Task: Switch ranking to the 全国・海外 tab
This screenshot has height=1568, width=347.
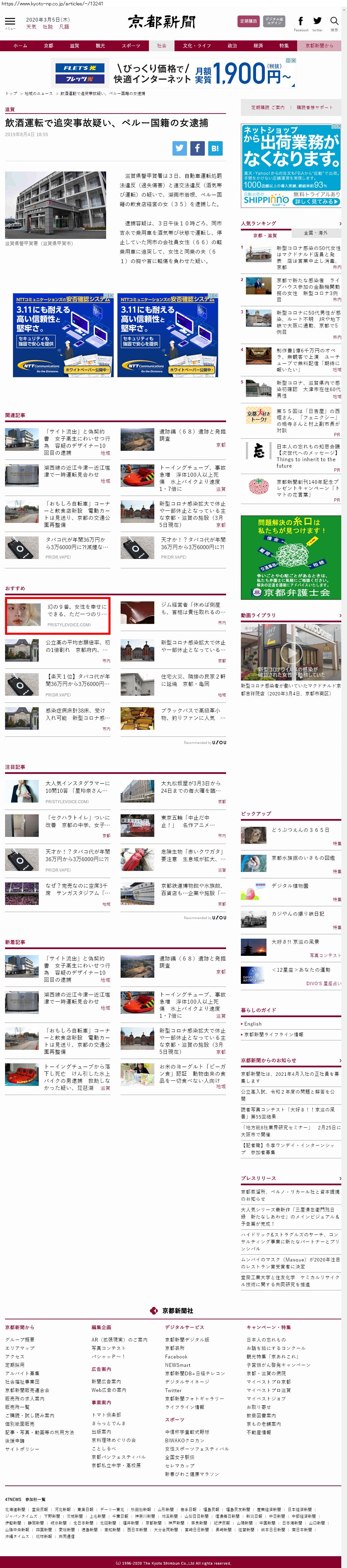Action: tap(315, 232)
